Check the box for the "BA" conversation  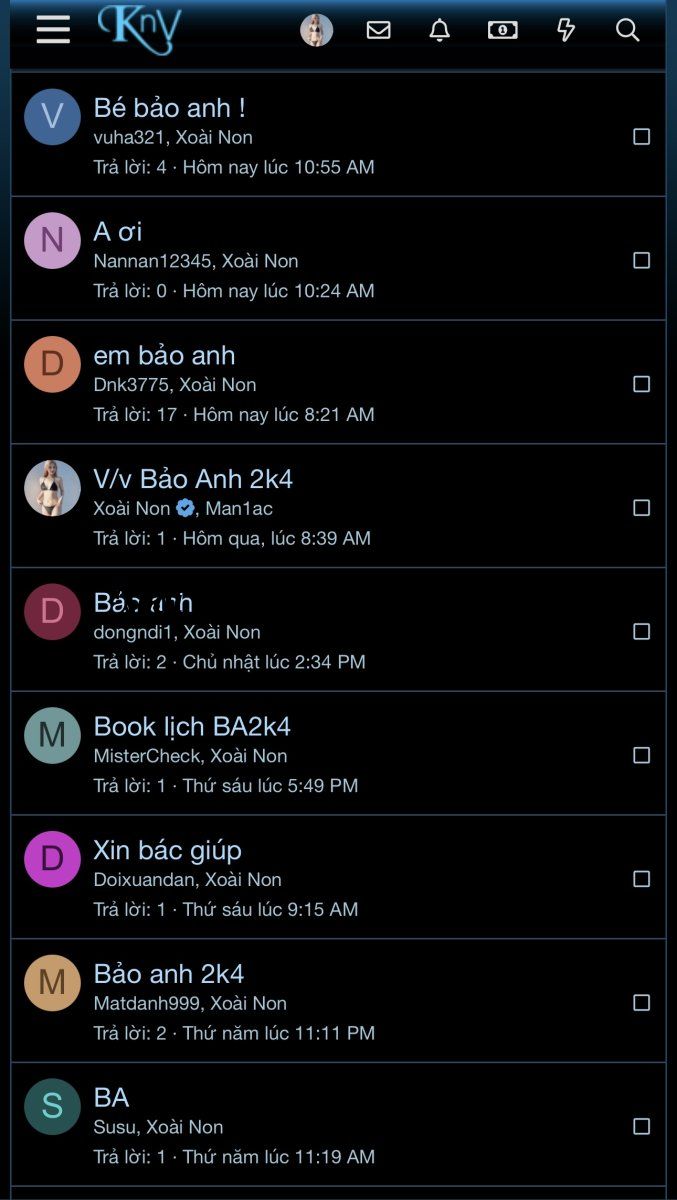pyautogui.click(x=642, y=1126)
